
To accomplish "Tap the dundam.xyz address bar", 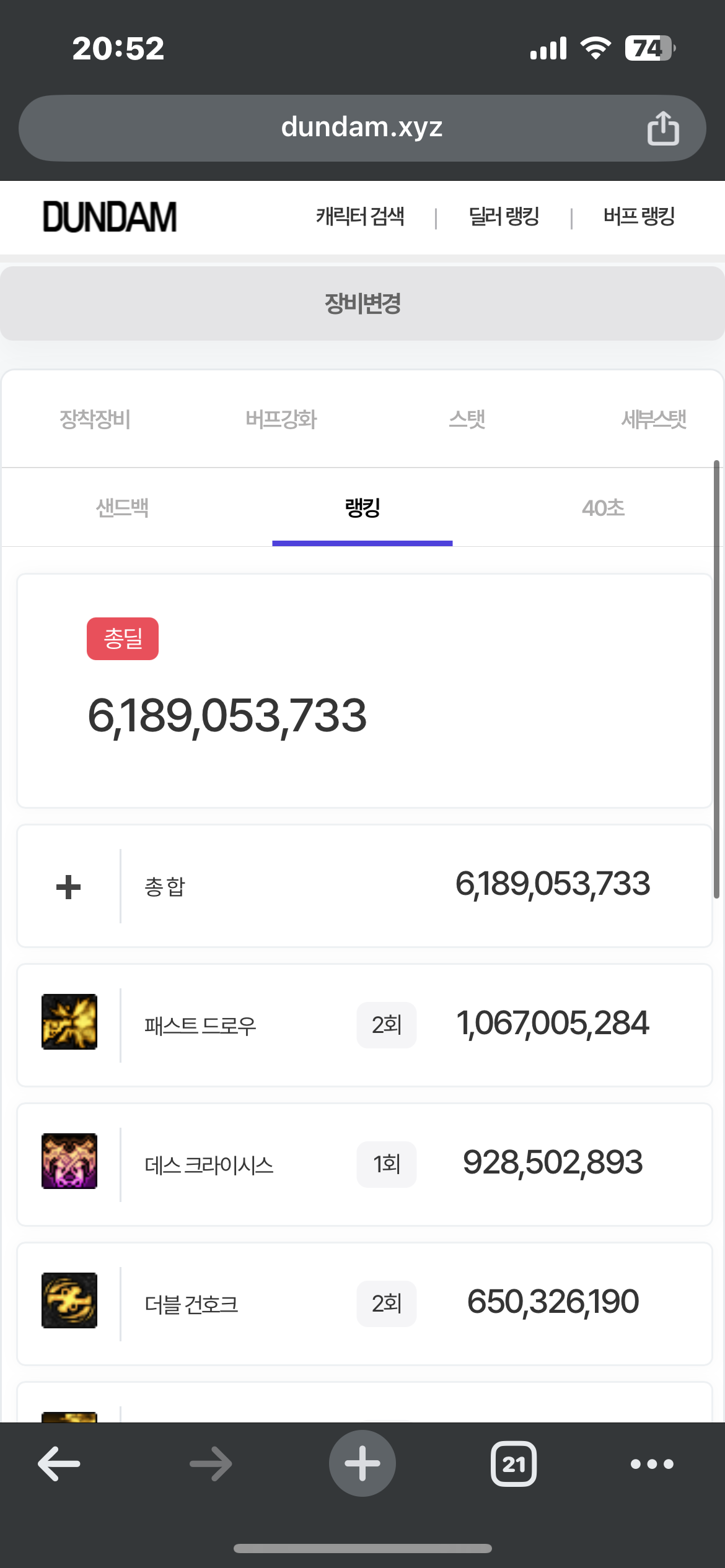I will pyautogui.click(x=362, y=128).
